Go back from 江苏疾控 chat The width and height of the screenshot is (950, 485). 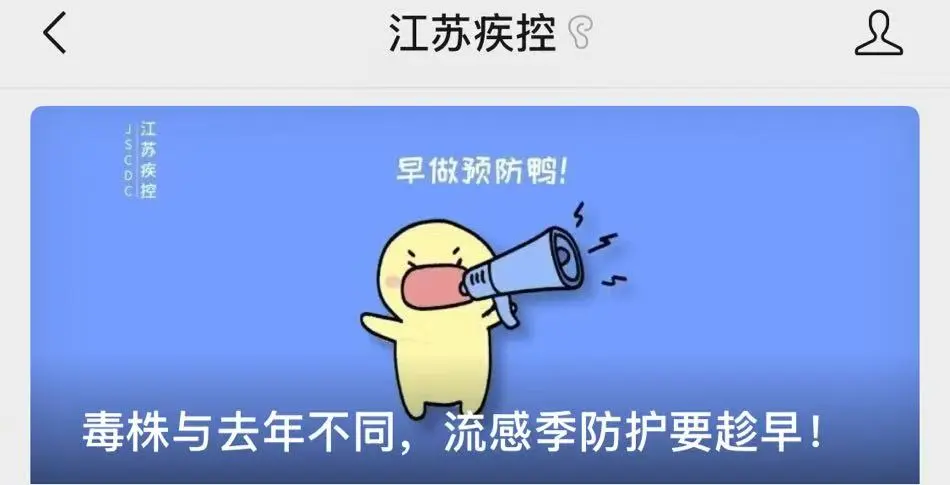54,36
